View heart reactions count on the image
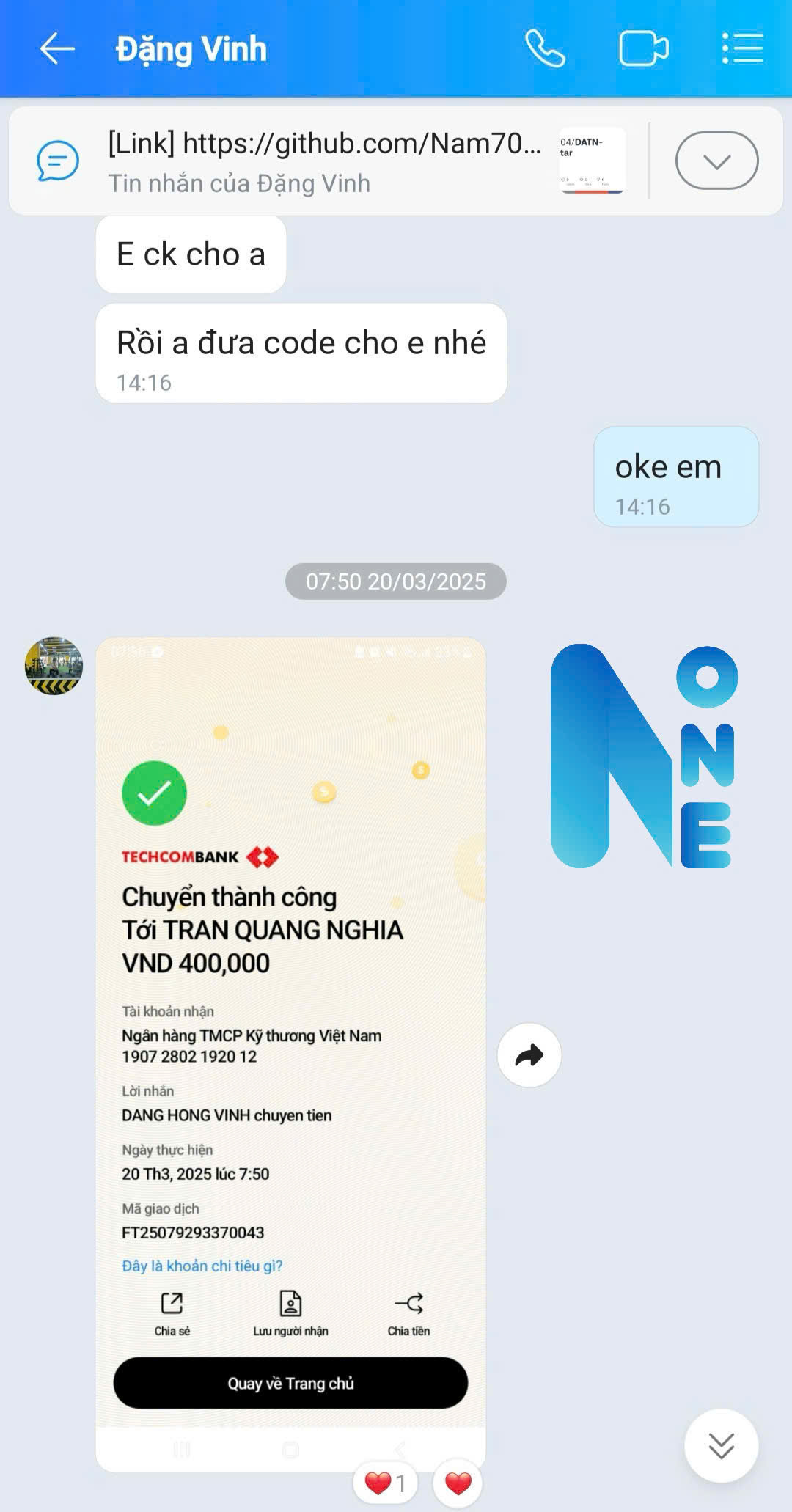Image resolution: width=792 pixels, height=1512 pixels. pos(385,1483)
